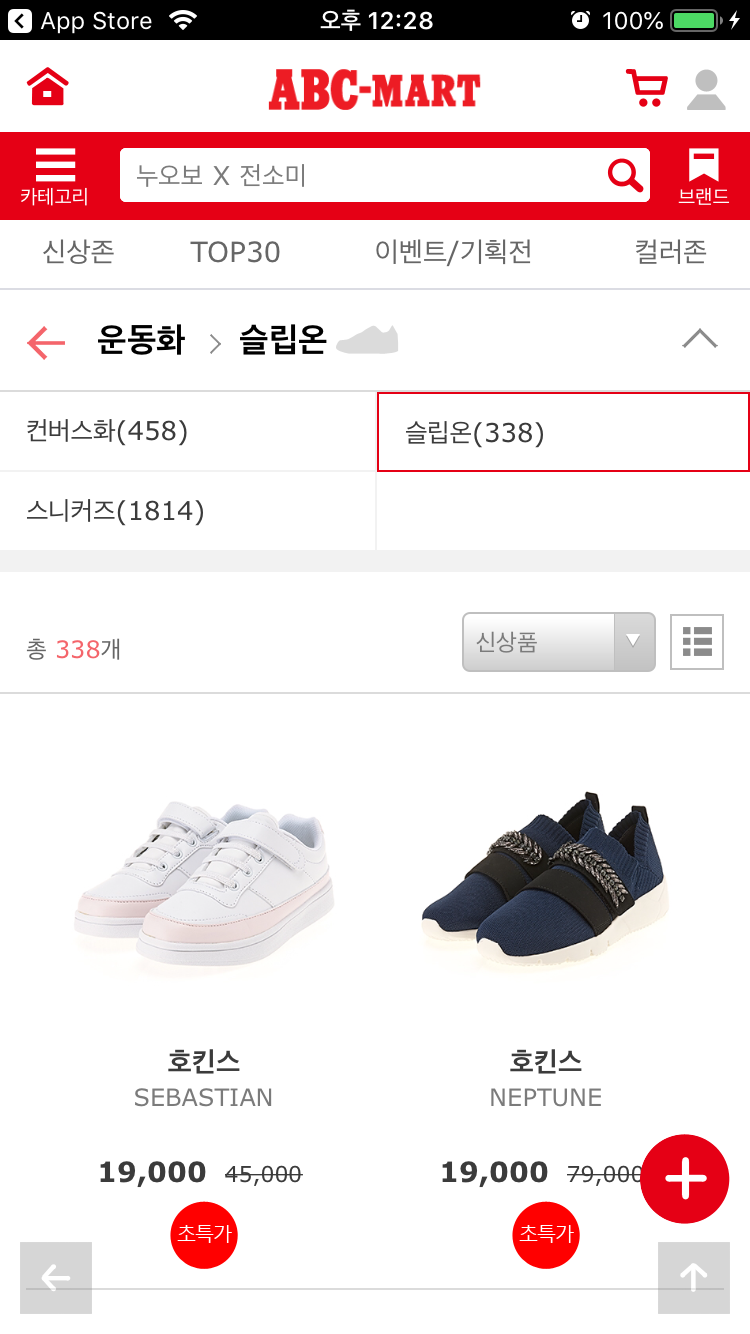Open the 신상품 sort dropdown
Image resolution: width=750 pixels, height=1334 pixels.
point(558,642)
